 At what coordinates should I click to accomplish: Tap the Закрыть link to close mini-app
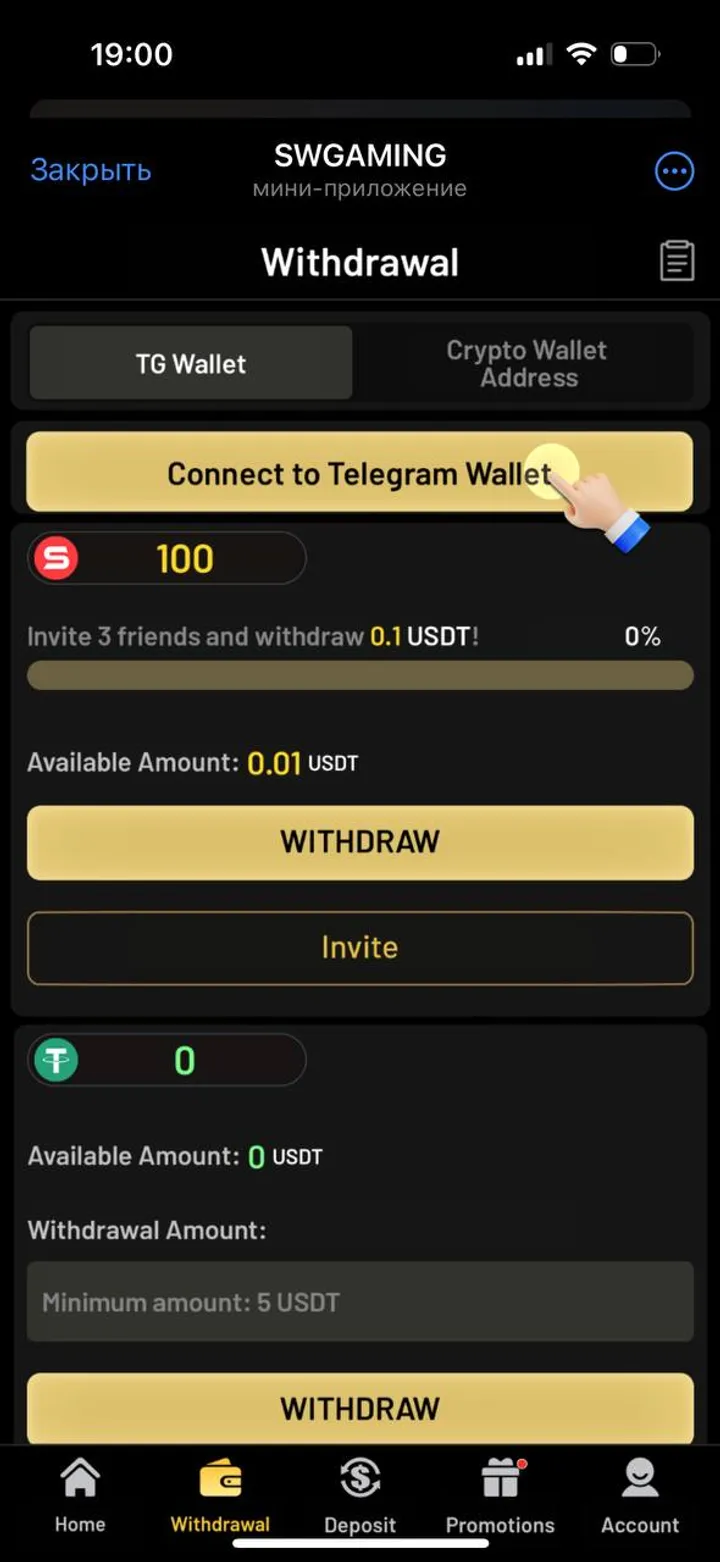coord(91,170)
